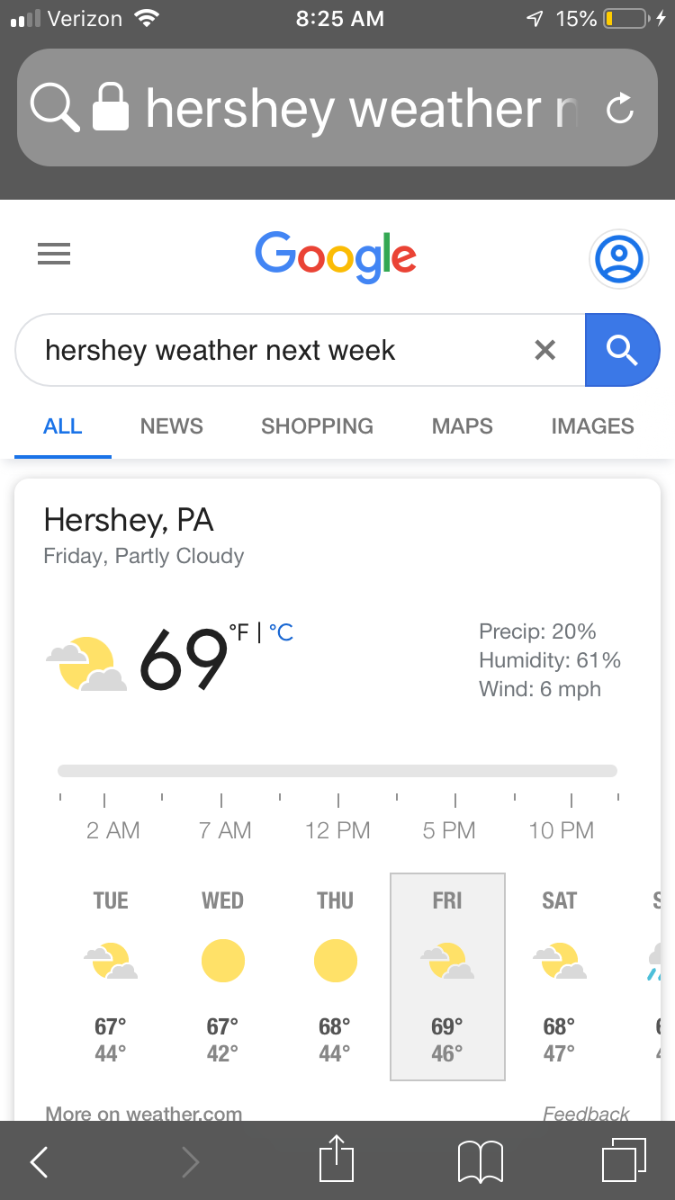Clear the search query text
This screenshot has width=675, height=1200.
click(x=545, y=350)
